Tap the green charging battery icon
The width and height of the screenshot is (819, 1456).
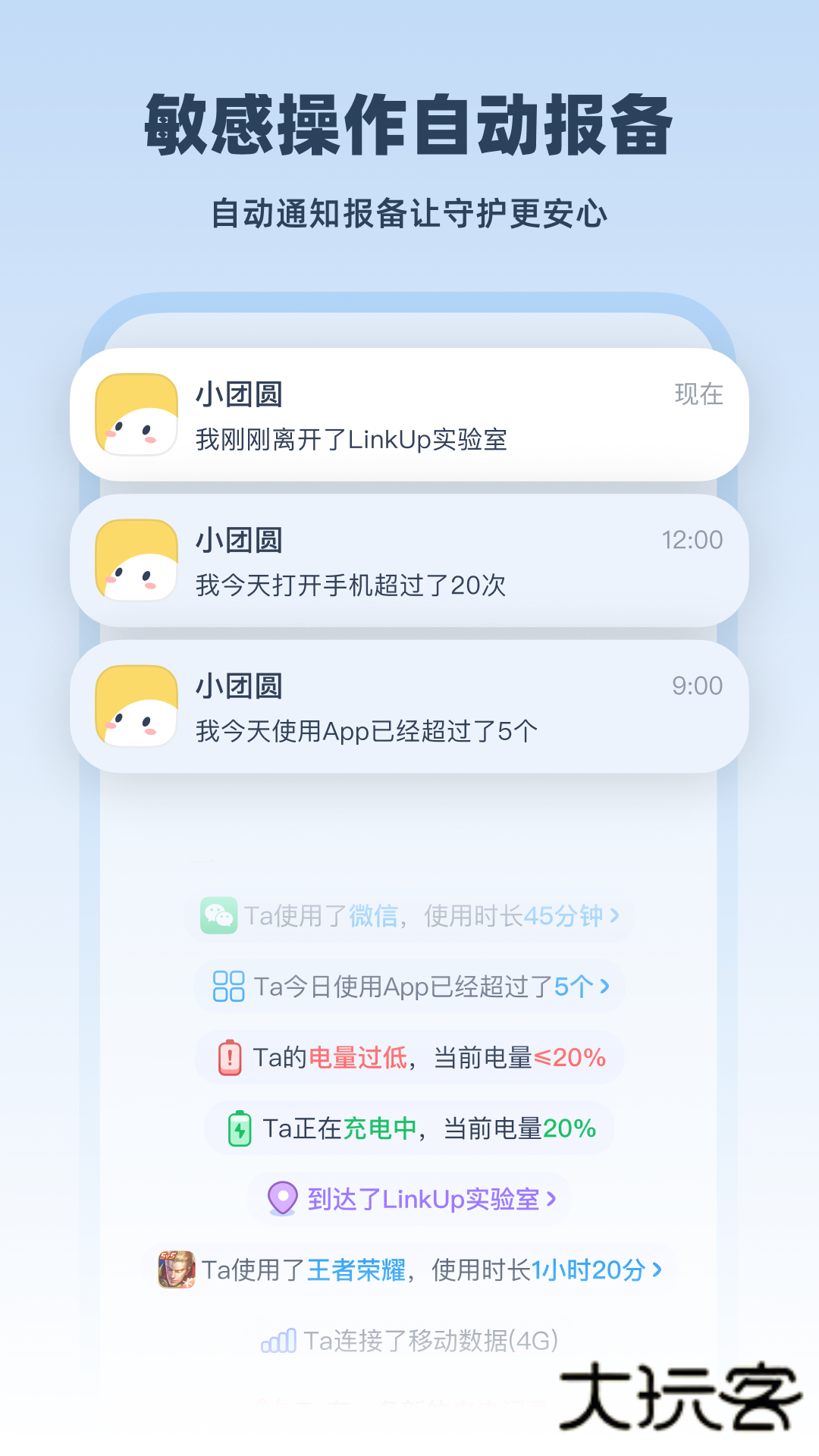pos(241,1128)
